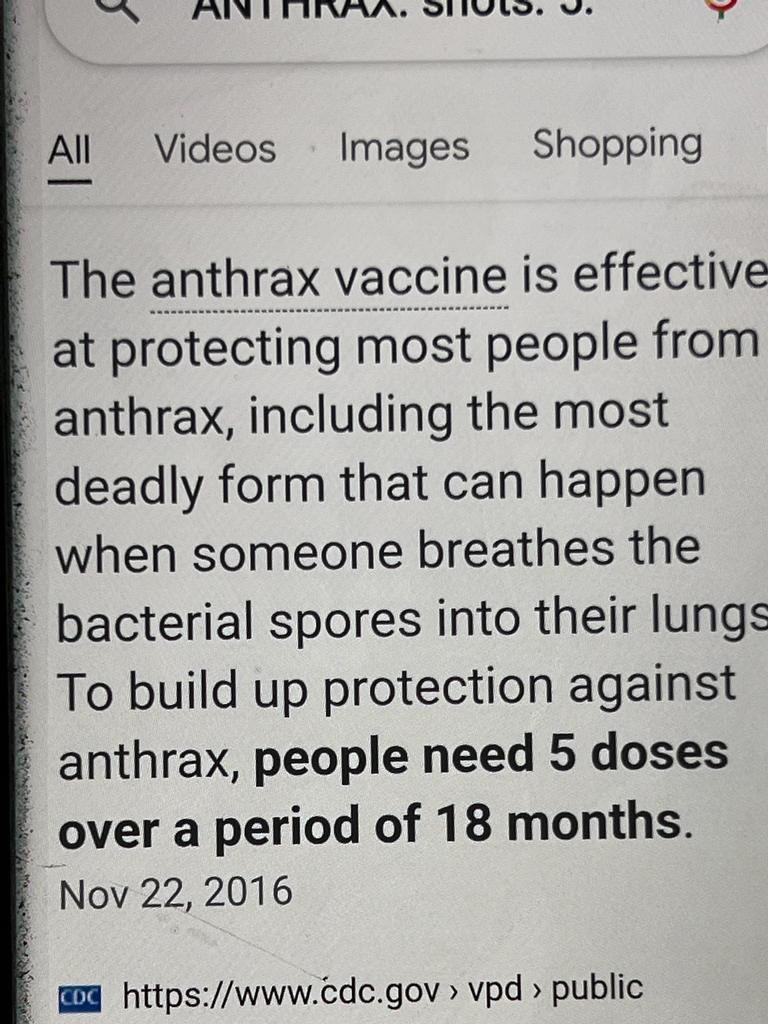Select the All results tab
The width and height of the screenshot is (768, 1024).
coord(70,150)
